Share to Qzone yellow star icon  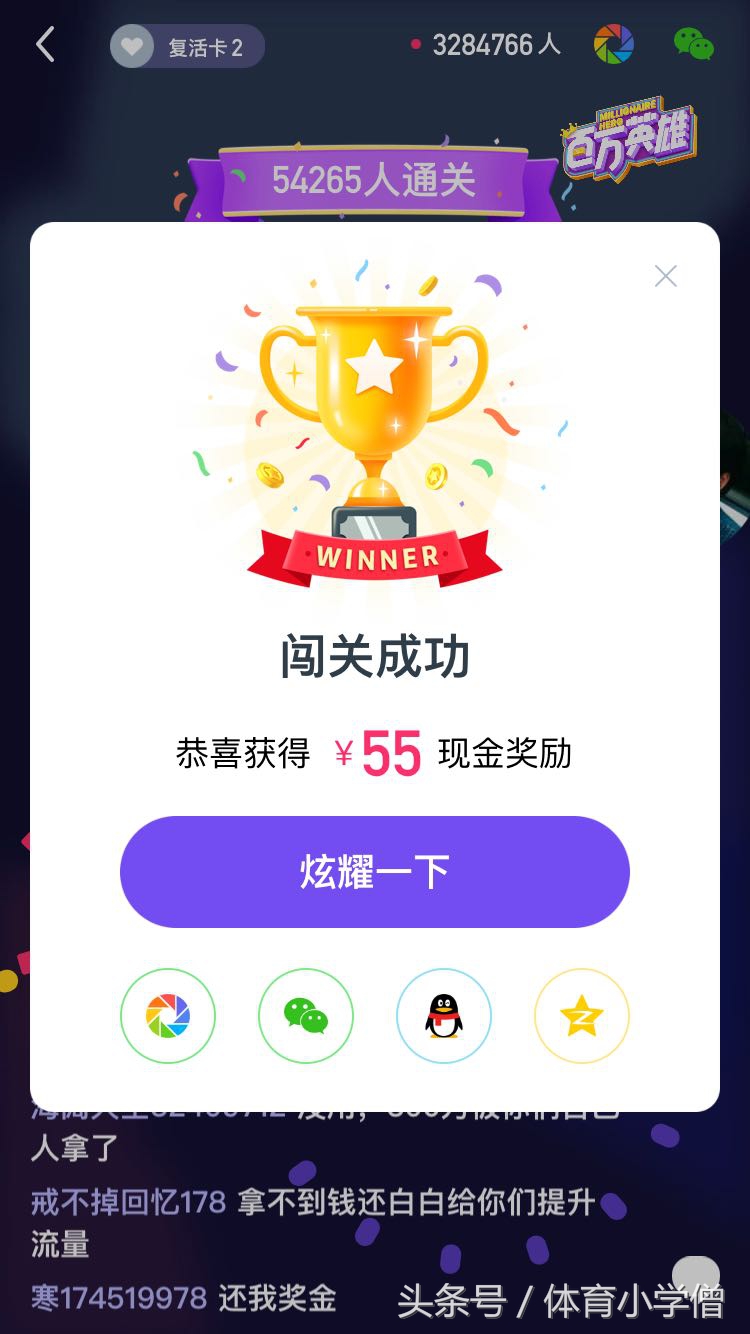581,1015
